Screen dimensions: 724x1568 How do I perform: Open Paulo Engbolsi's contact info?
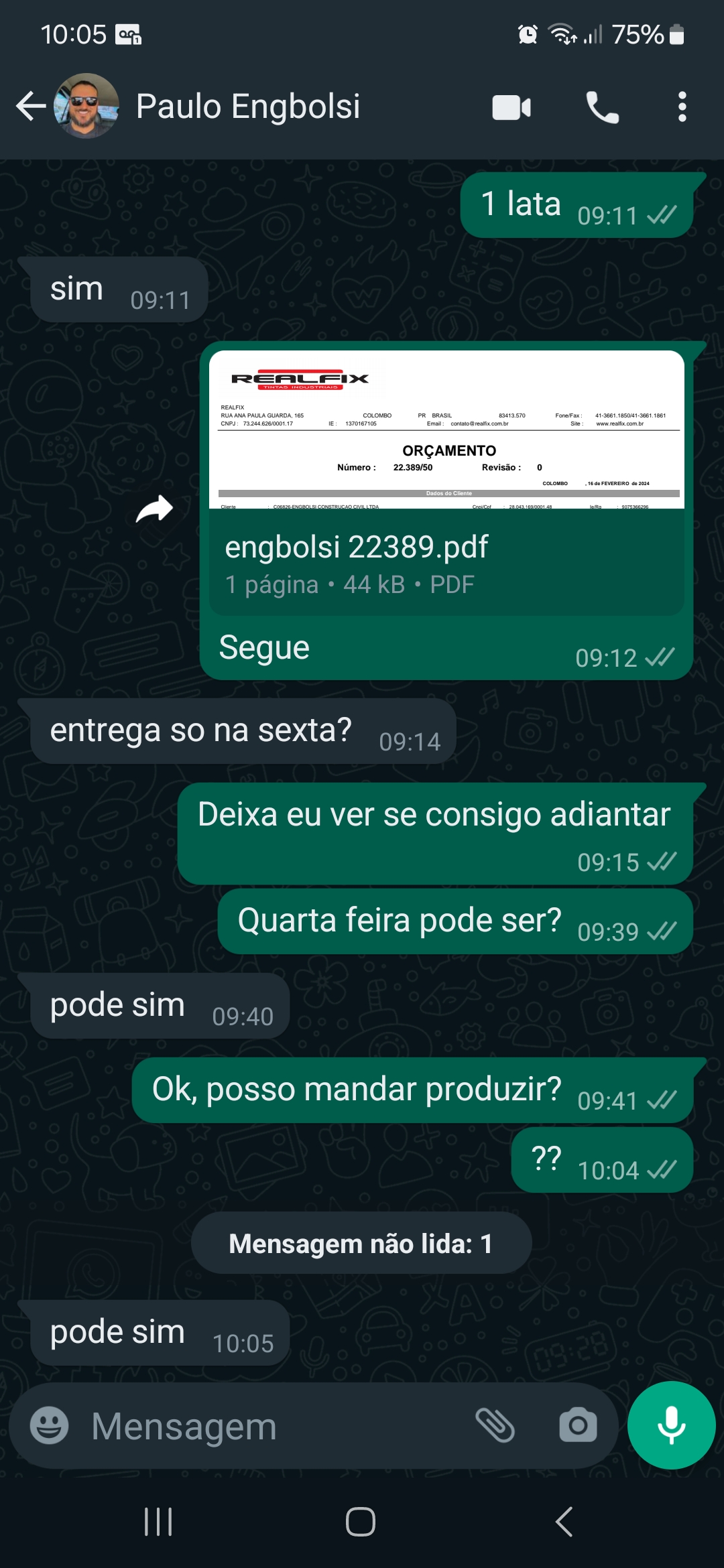[x=248, y=107]
